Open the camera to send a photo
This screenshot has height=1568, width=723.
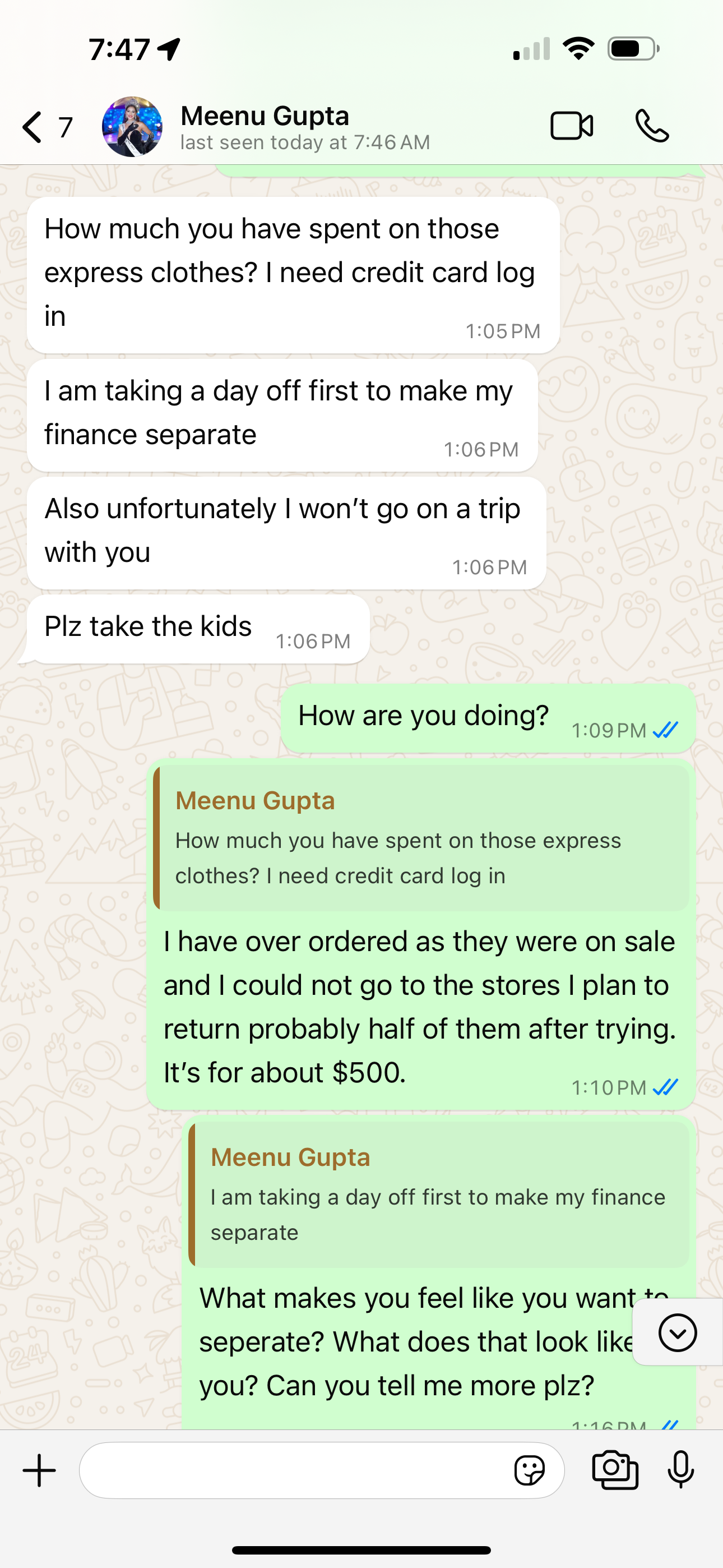tap(615, 1470)
